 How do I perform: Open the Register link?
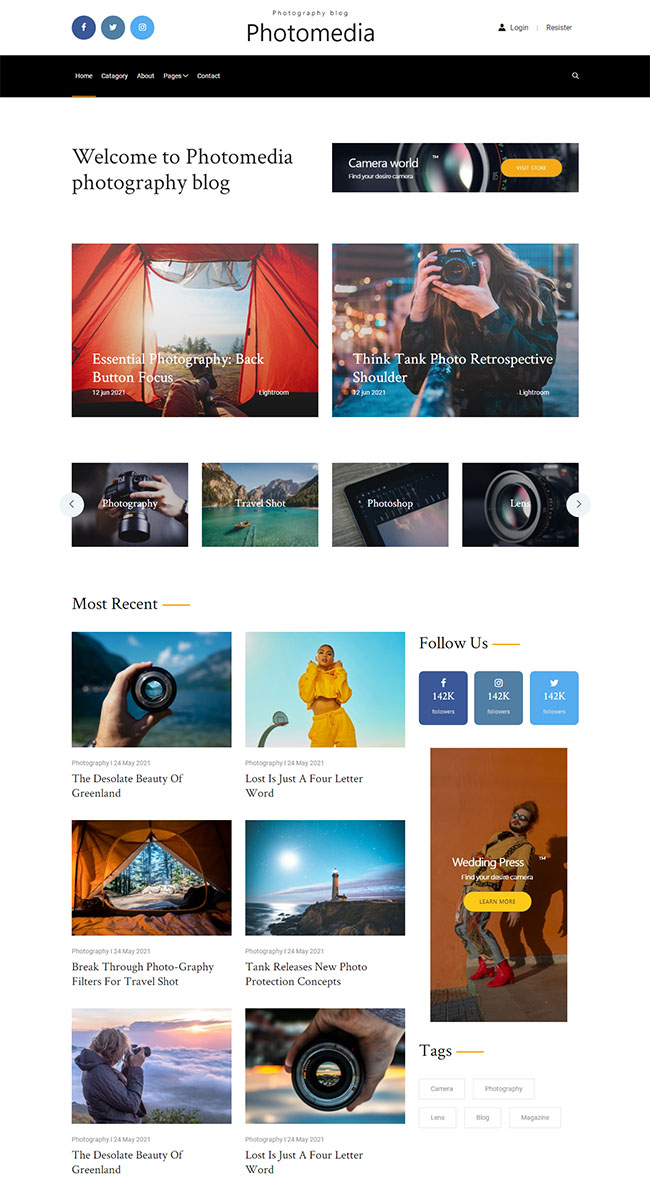tap(559, 28)
